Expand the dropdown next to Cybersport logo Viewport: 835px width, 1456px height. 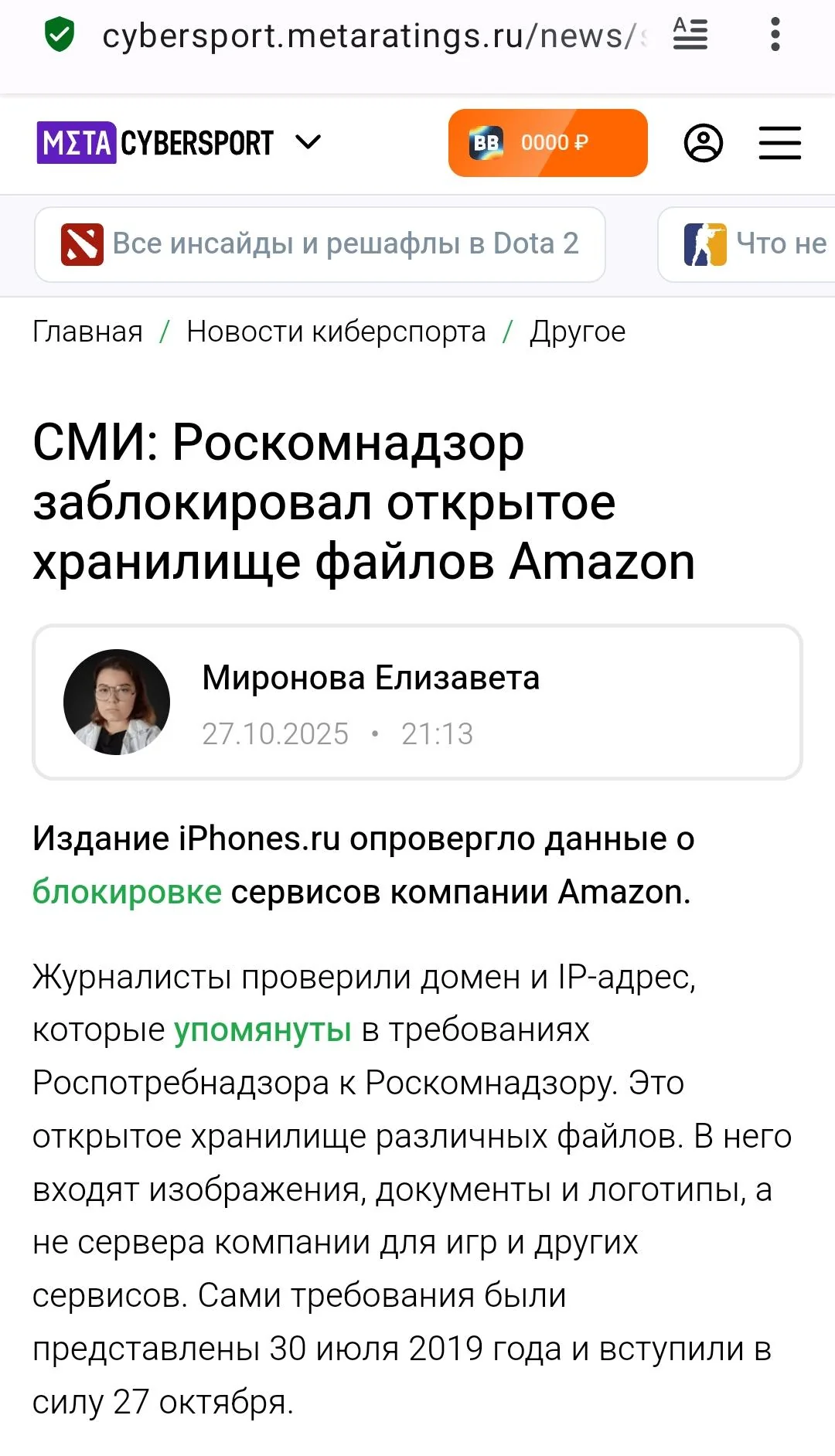coord(308,142)
